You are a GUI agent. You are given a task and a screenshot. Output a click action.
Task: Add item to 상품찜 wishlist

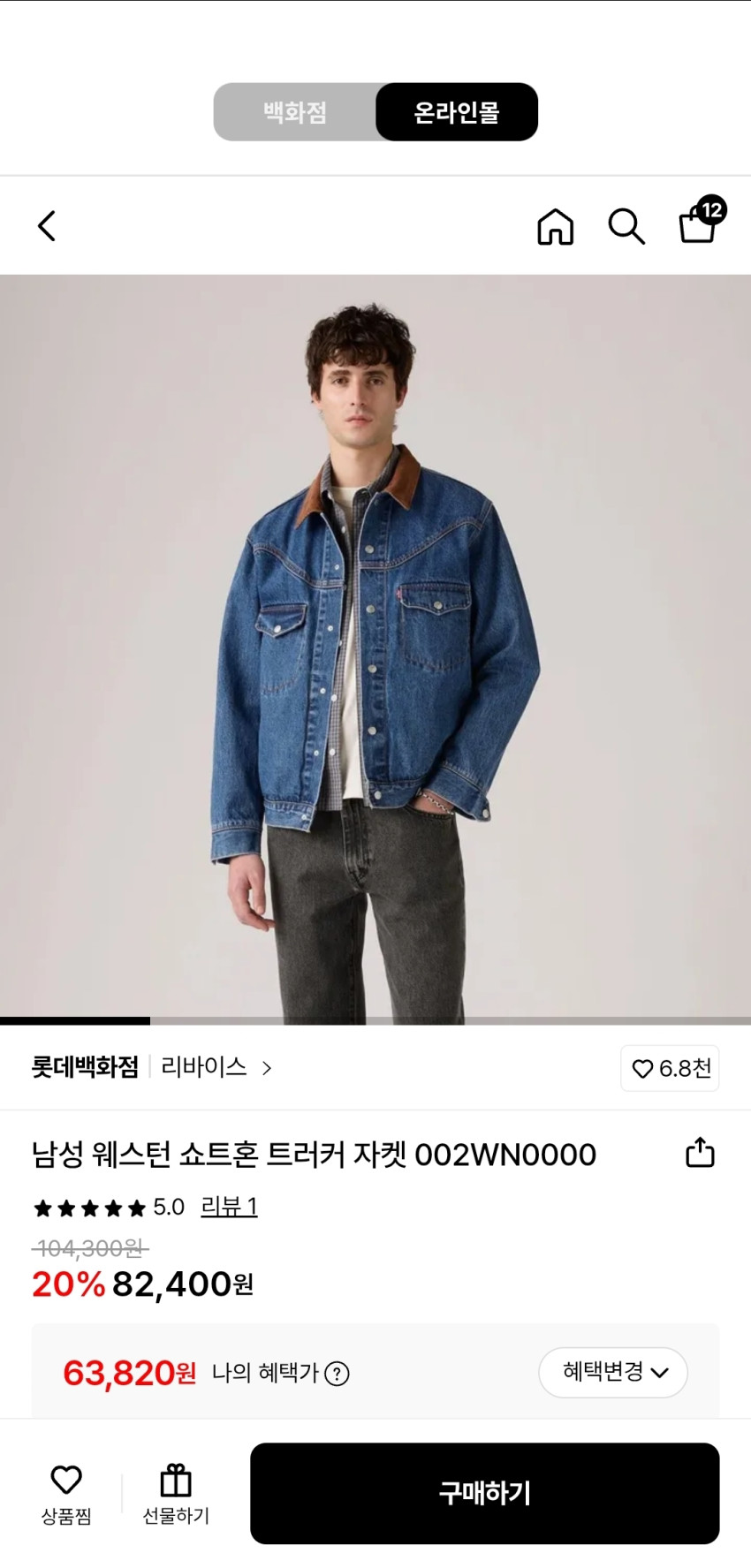click(66, 1494)
